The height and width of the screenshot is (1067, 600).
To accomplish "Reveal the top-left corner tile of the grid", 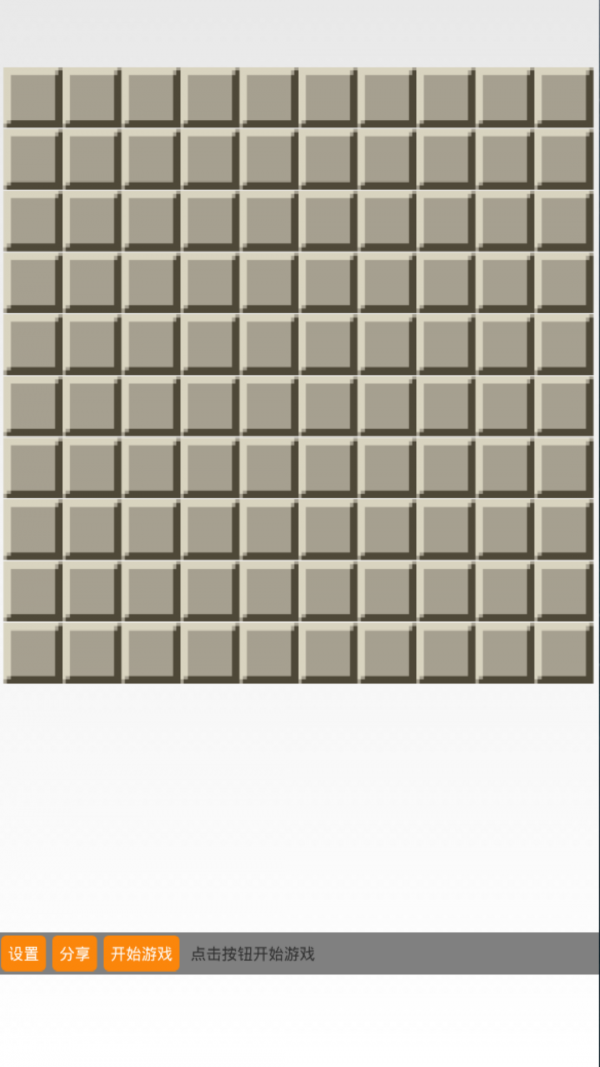I will pyautogui.click(x=33, y=97).
